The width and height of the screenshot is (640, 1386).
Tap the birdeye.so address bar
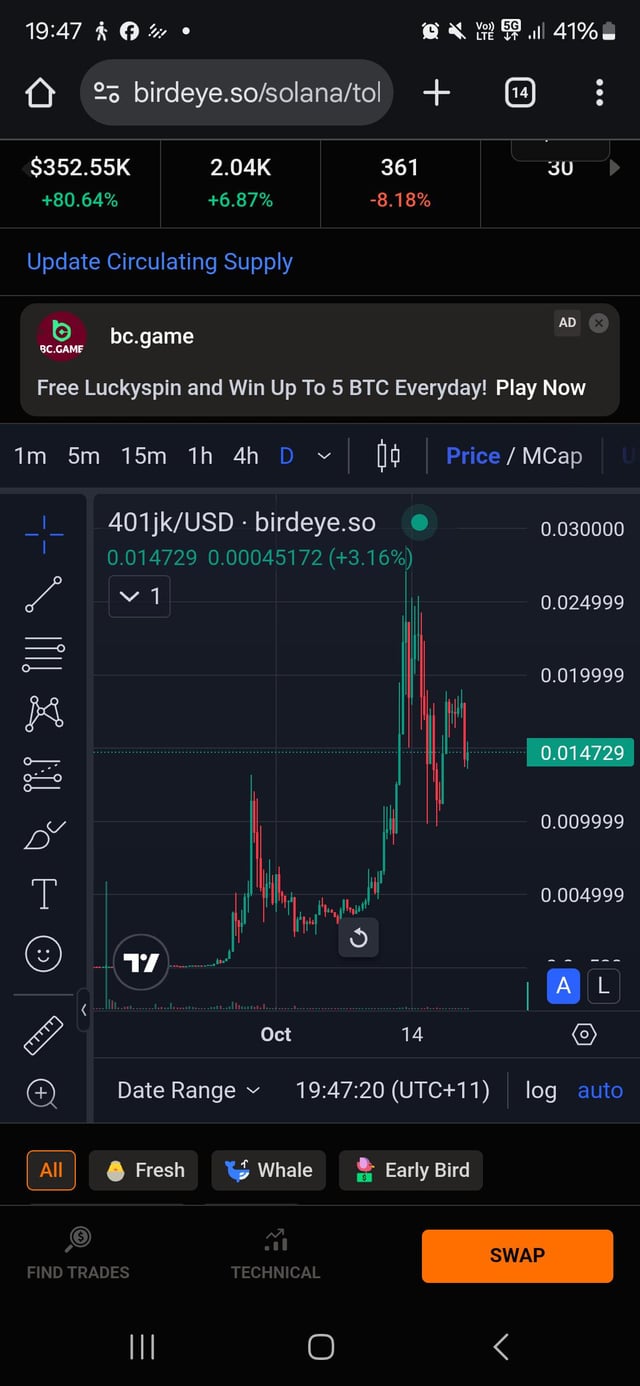236,93
